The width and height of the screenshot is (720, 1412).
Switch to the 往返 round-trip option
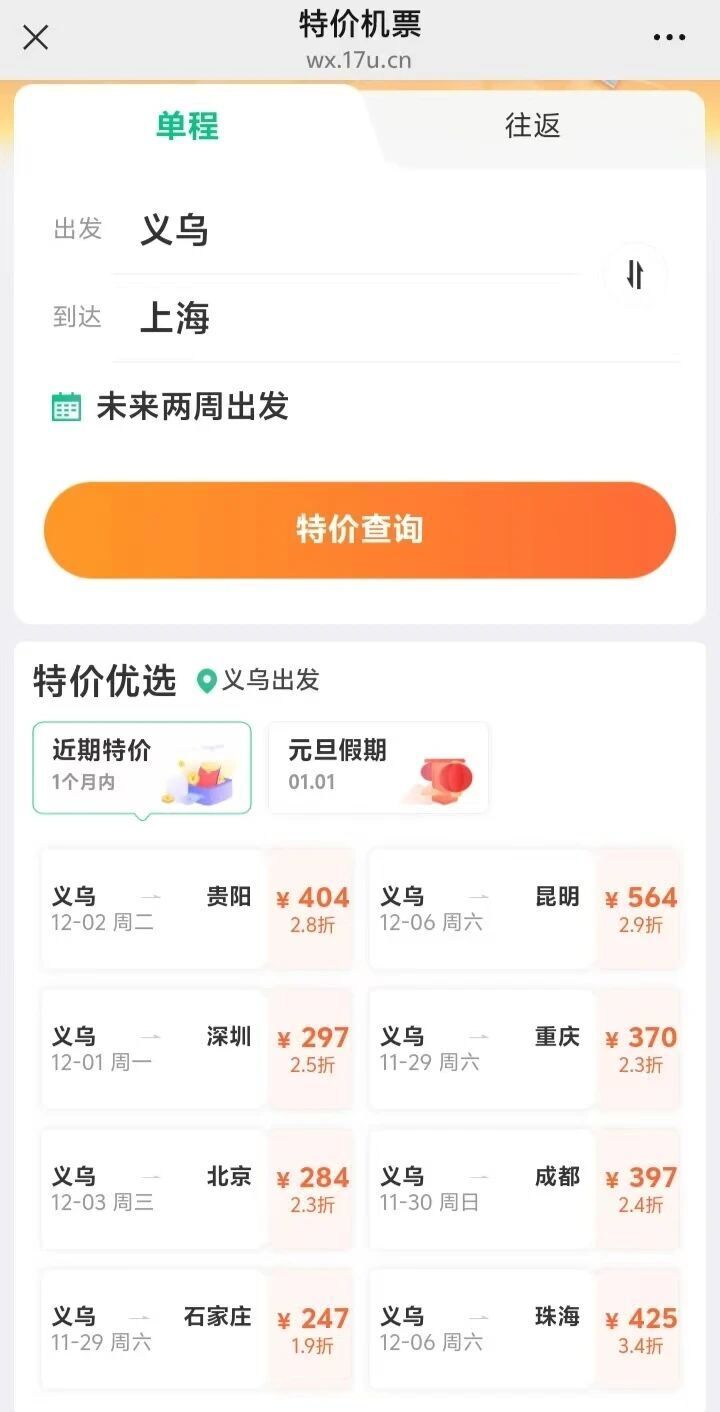[x=531, y=127]
